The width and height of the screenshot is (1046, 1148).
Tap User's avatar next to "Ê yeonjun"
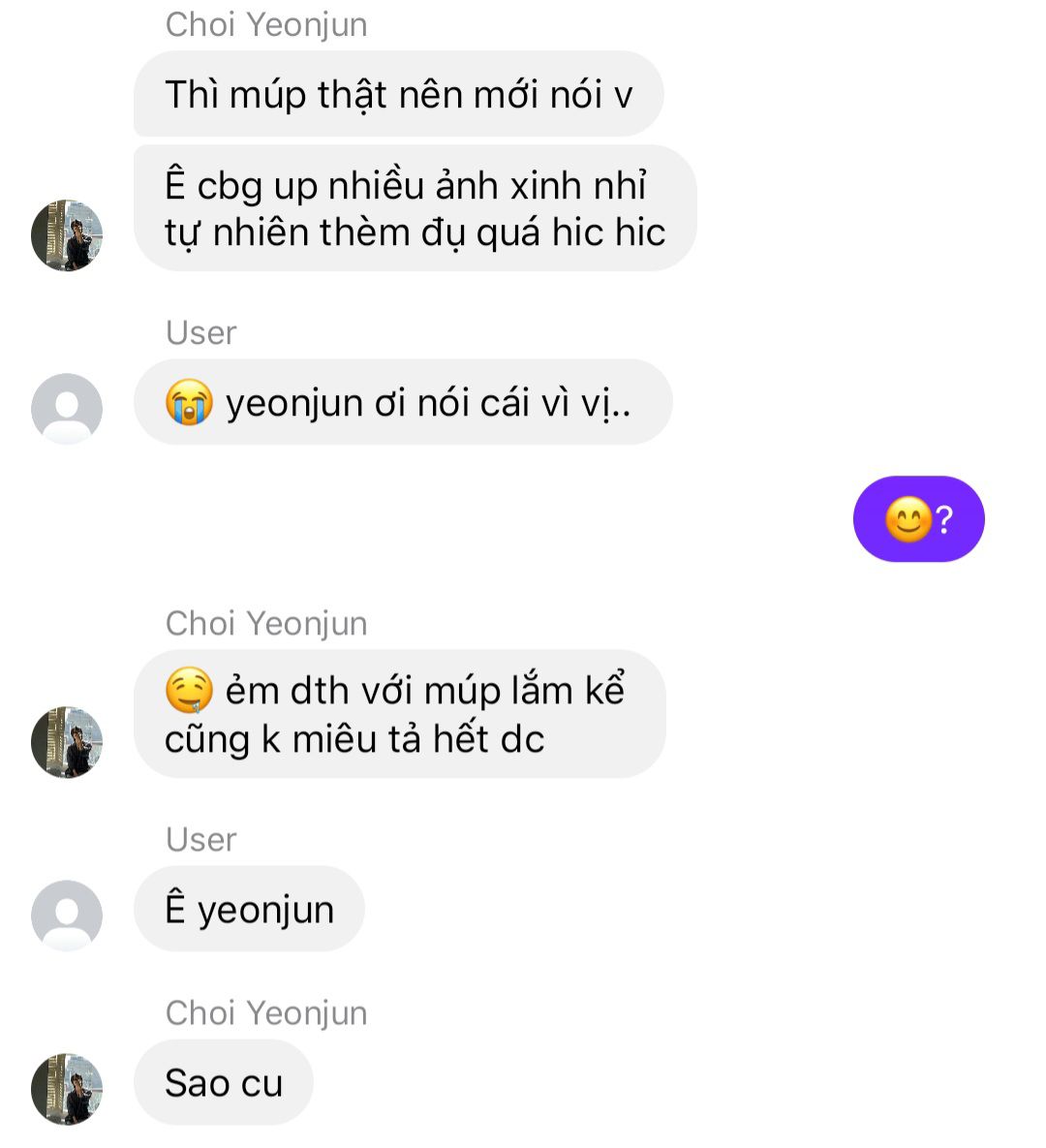coord(67,915)
